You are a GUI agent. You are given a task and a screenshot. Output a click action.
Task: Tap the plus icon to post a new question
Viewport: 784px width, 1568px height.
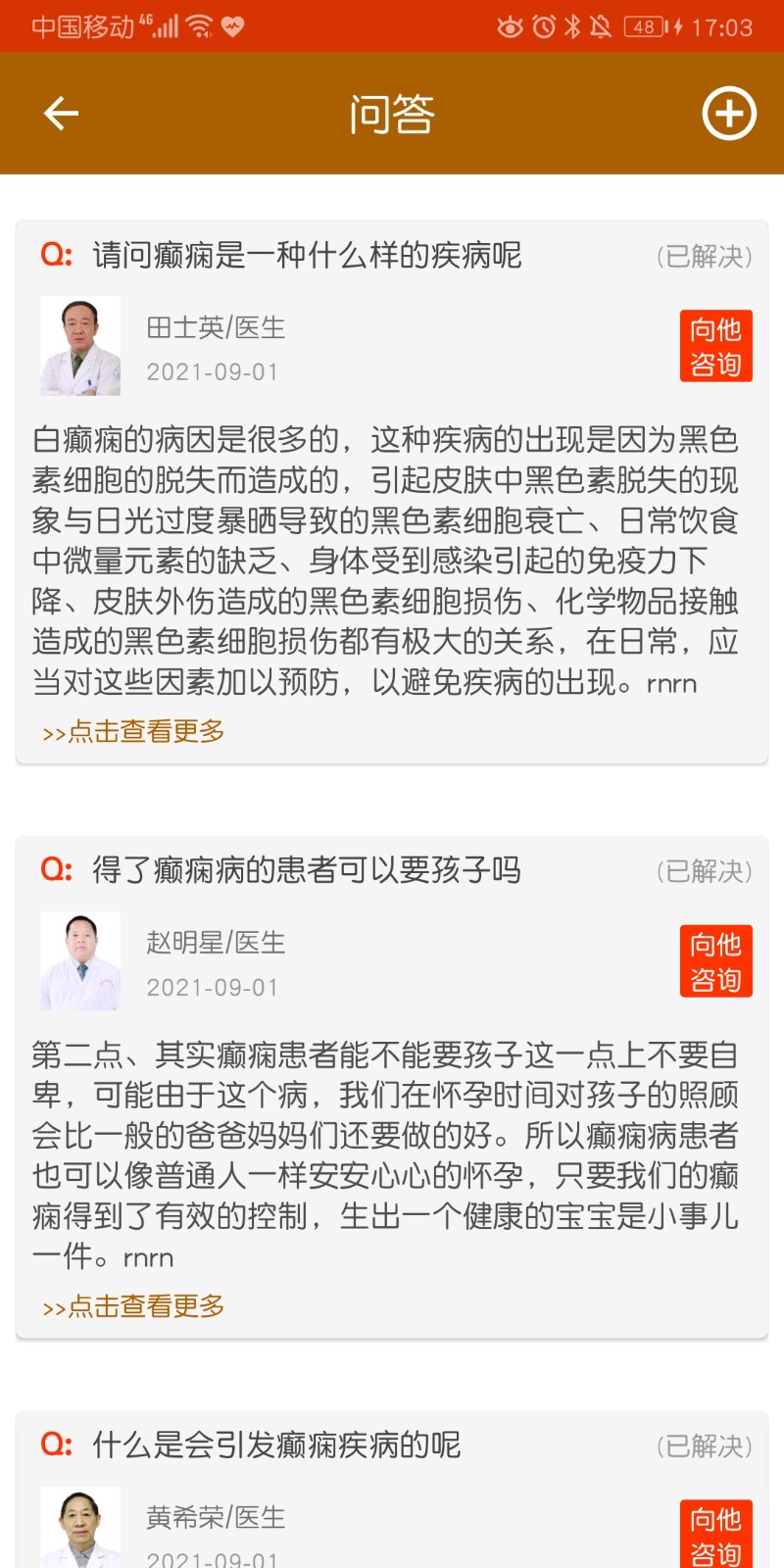[x=727, y=114]
